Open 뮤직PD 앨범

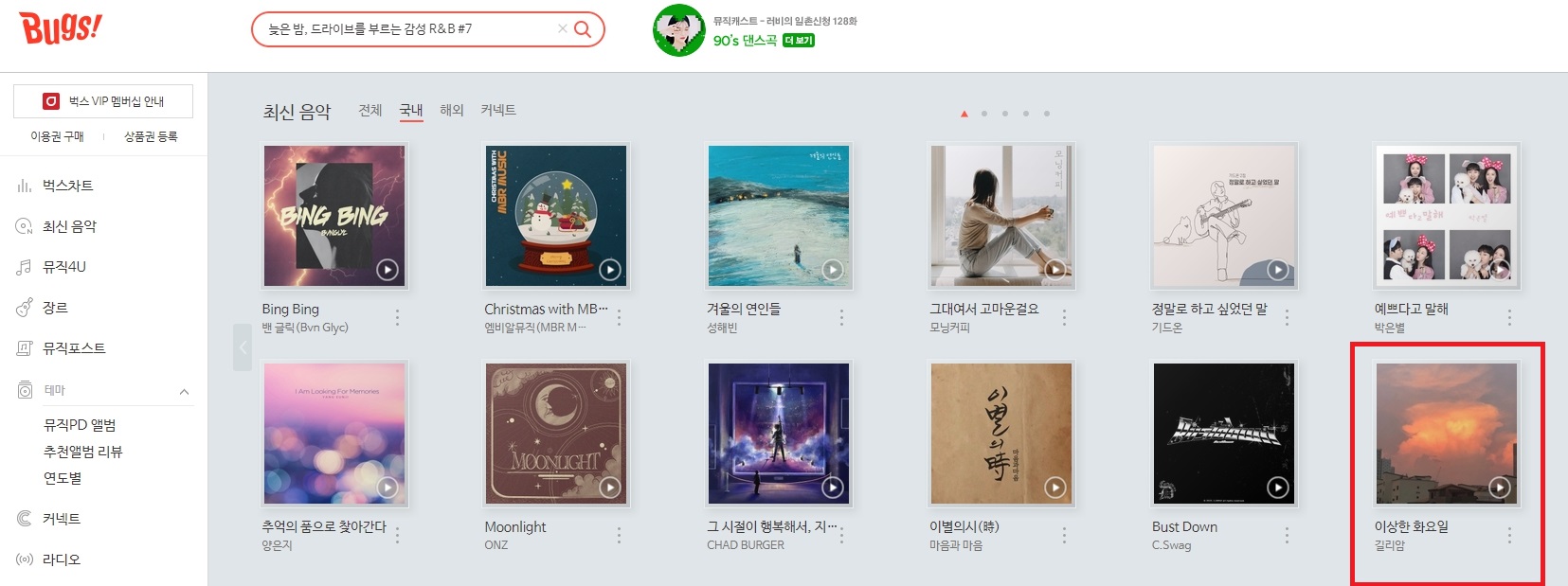[x=80, y=425]
